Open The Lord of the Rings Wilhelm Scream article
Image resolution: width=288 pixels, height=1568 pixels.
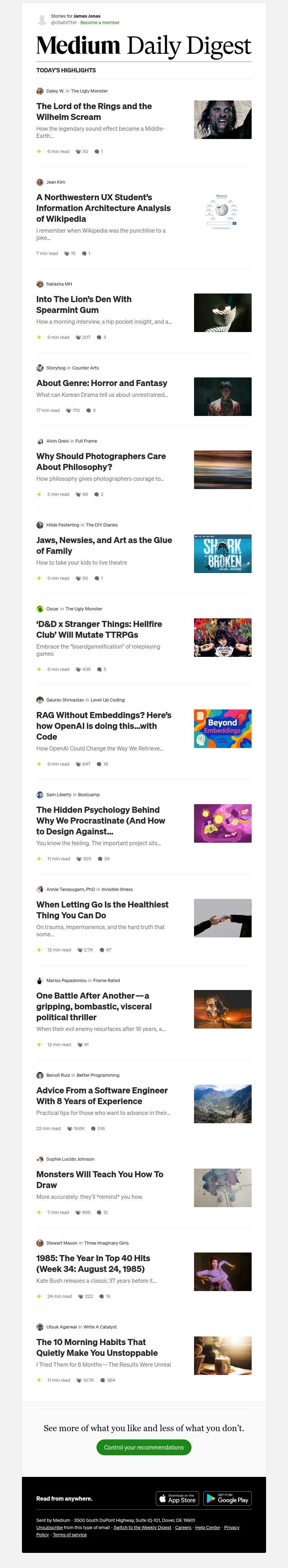[94, 111]
